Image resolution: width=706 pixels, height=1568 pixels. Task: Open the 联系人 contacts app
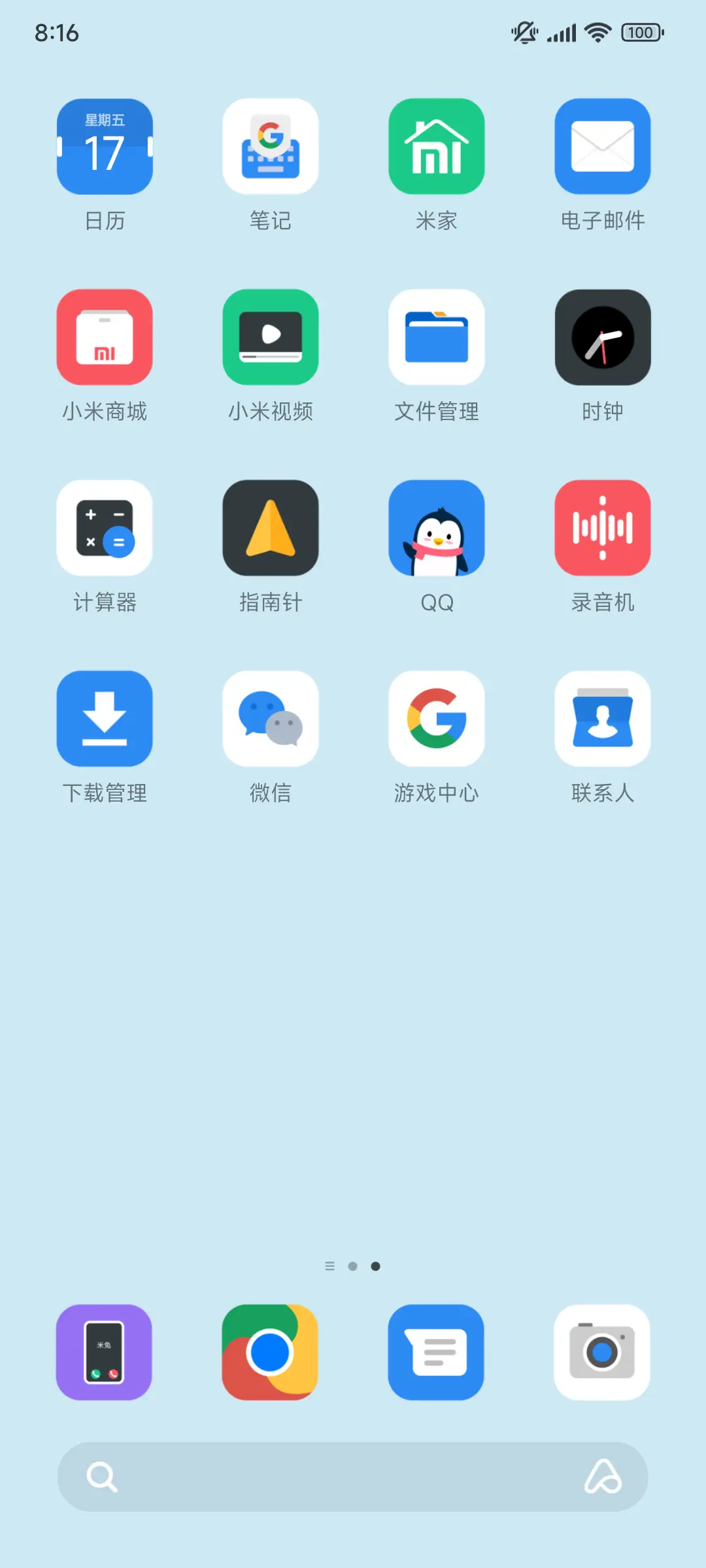[x=603, y=718]
